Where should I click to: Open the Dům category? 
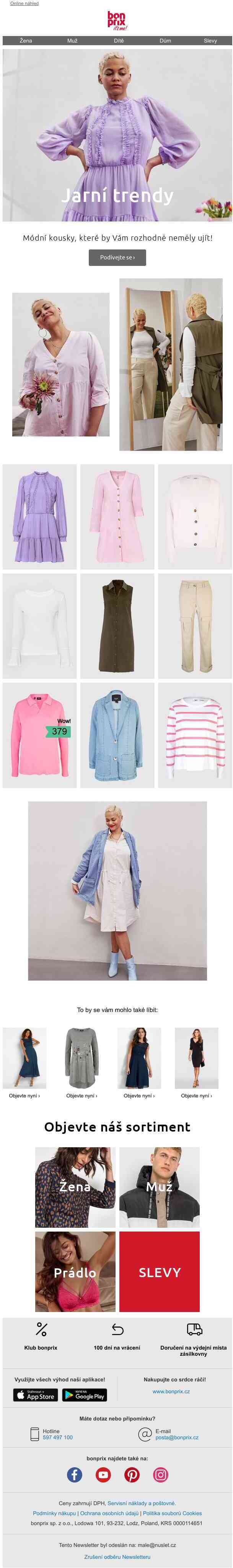165,41
